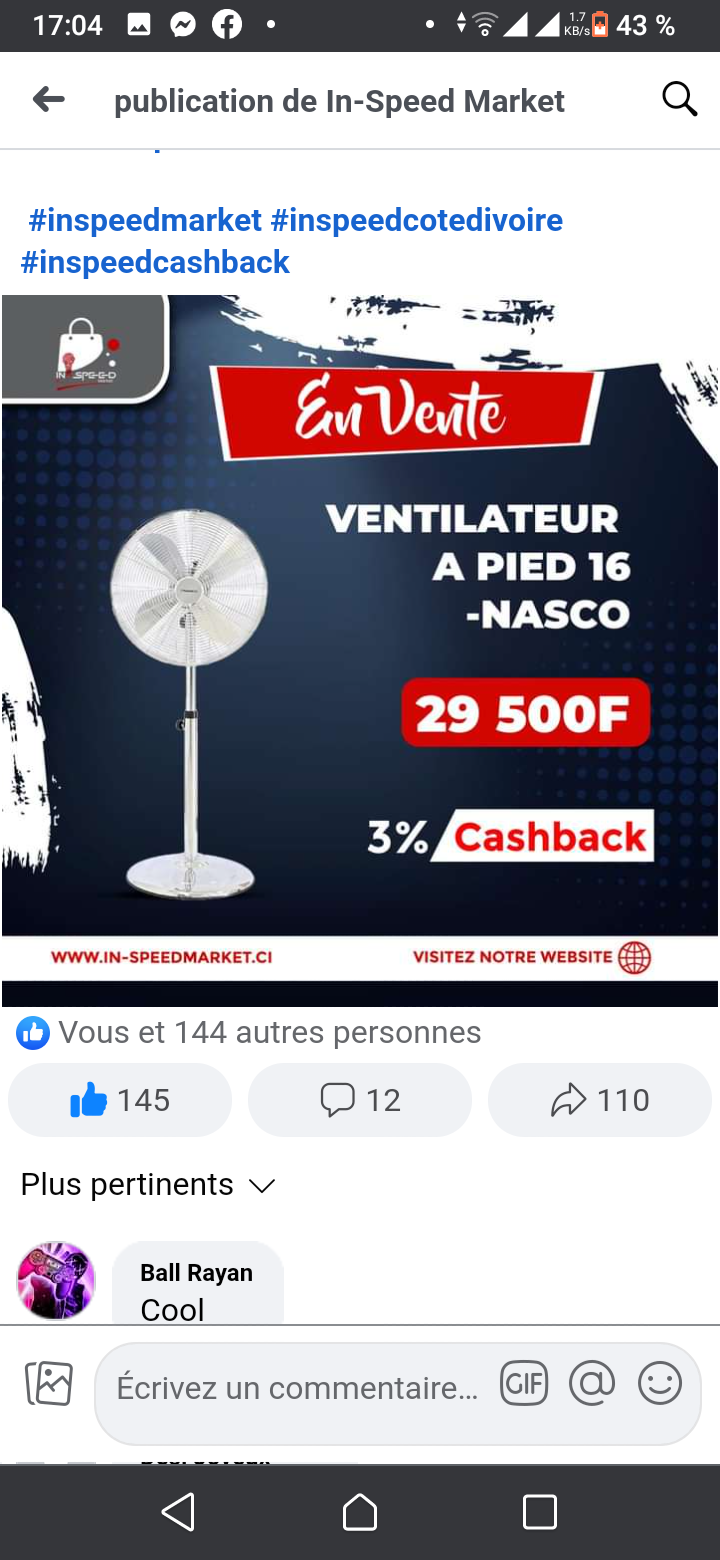The height and width of the screenshot is (1560, 720).
Task: Expand the Plus pertinents sort dropdown
Action: pos(148,1185)
